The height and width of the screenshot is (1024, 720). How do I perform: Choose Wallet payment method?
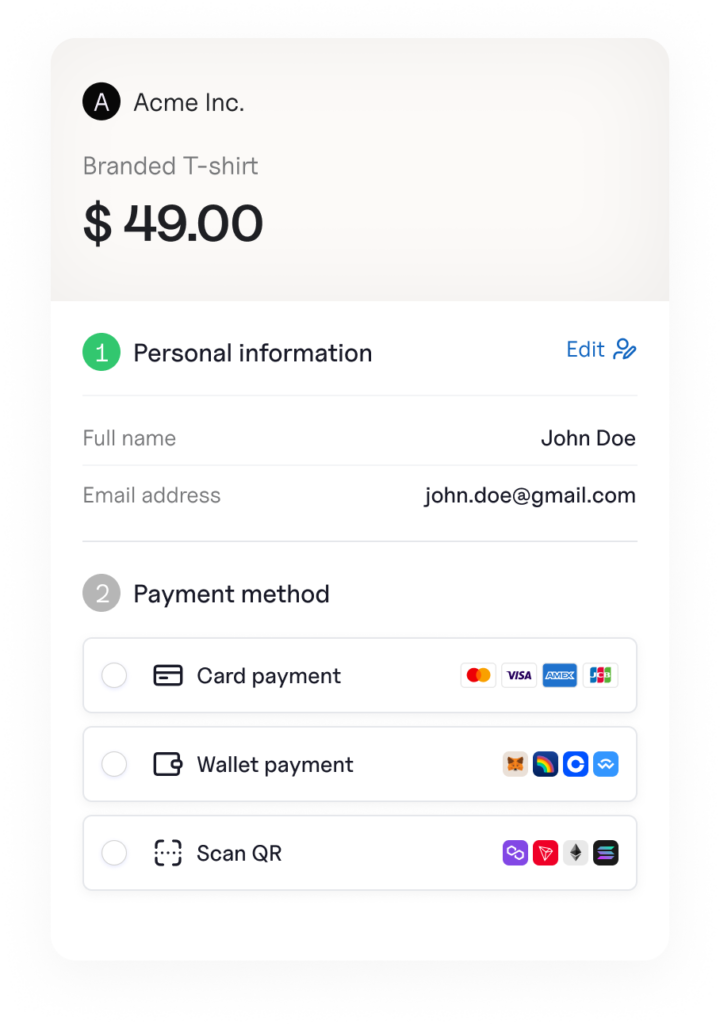point(115,765)
